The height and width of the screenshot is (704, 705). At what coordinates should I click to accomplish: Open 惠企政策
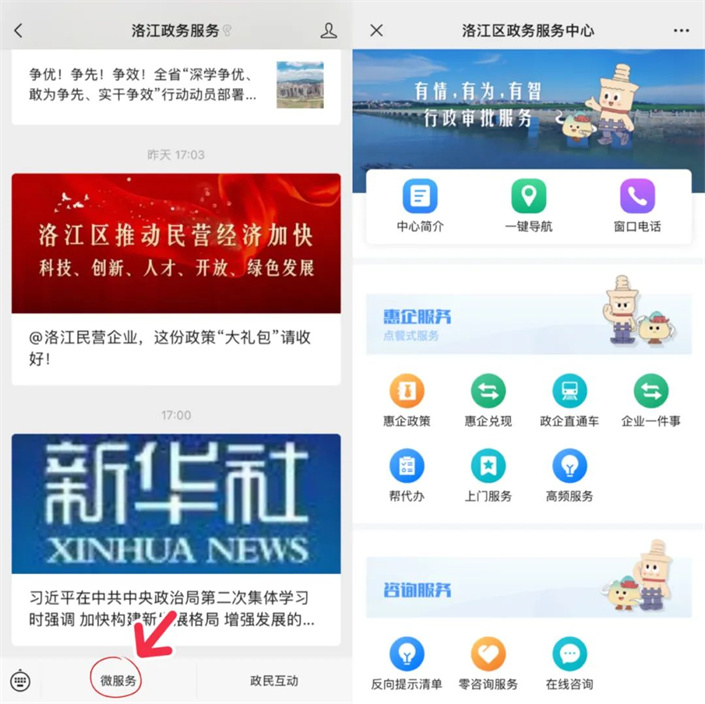[x=407, y=400]
